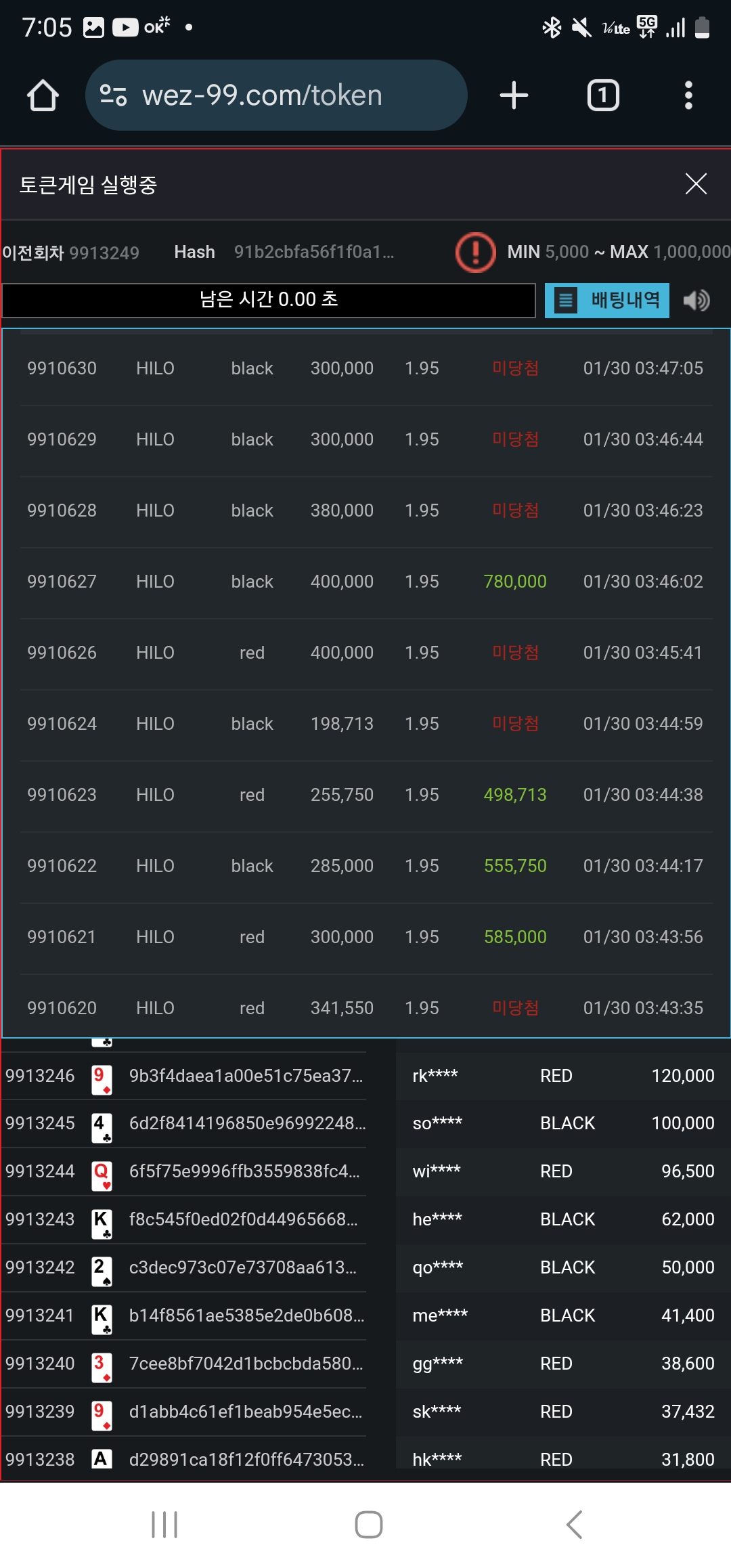Go back with the system back button
Viewport: 731px width, 1568px height.
pyautogui.click(x=574, y=1525)
